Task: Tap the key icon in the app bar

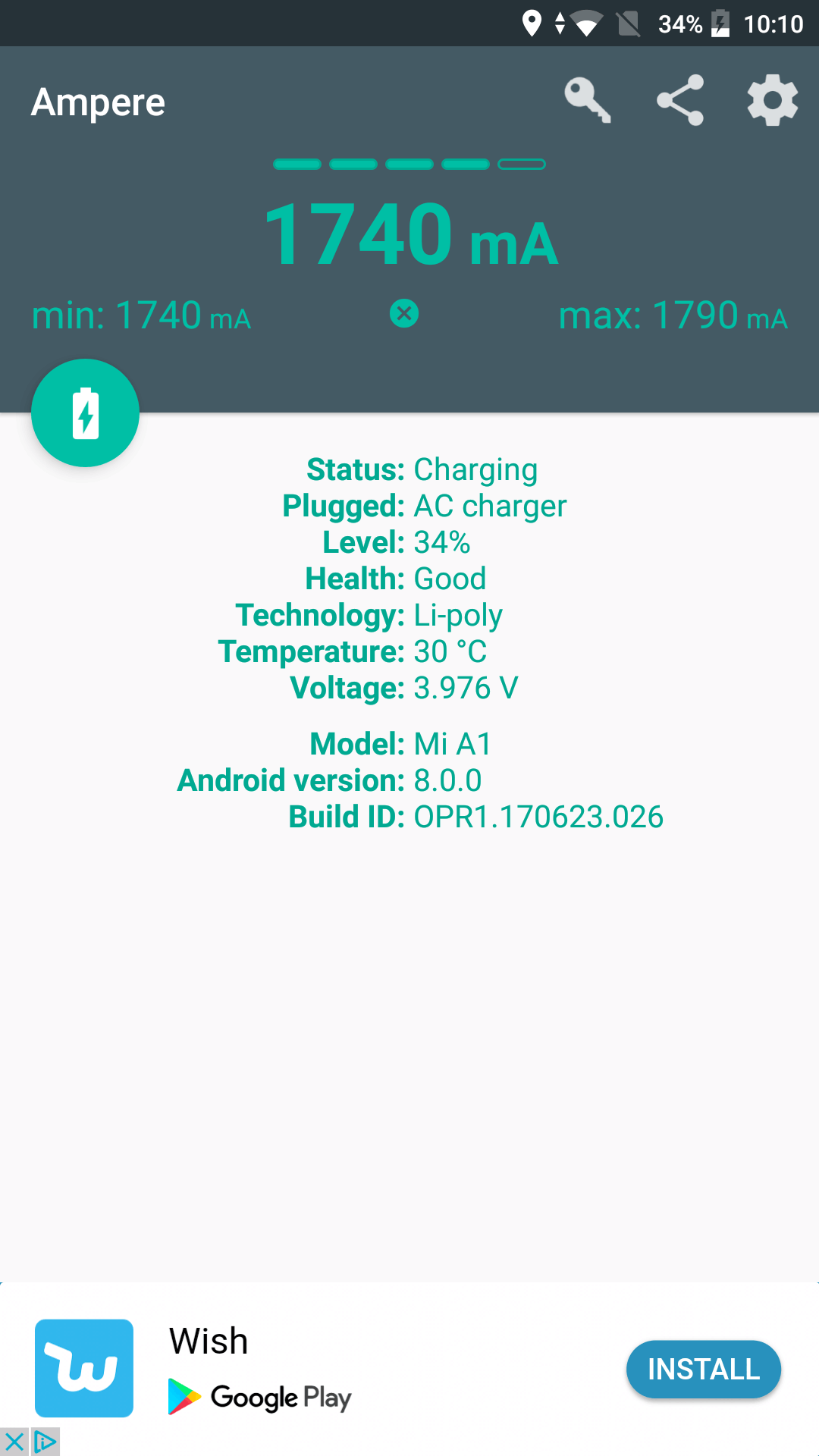Action: [x=588, y=100]
